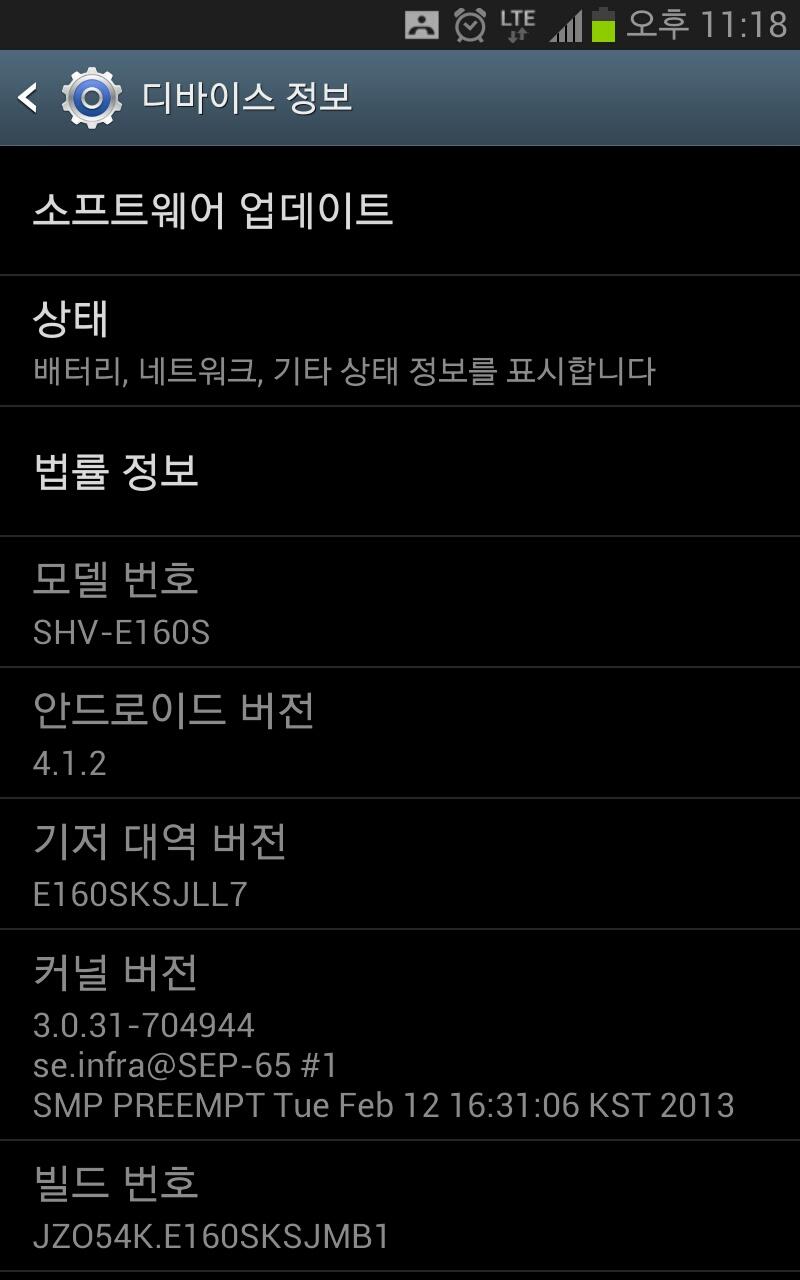View 법률 정보
The height and width of the screenshot is (1280, 800).
(400, 471)
